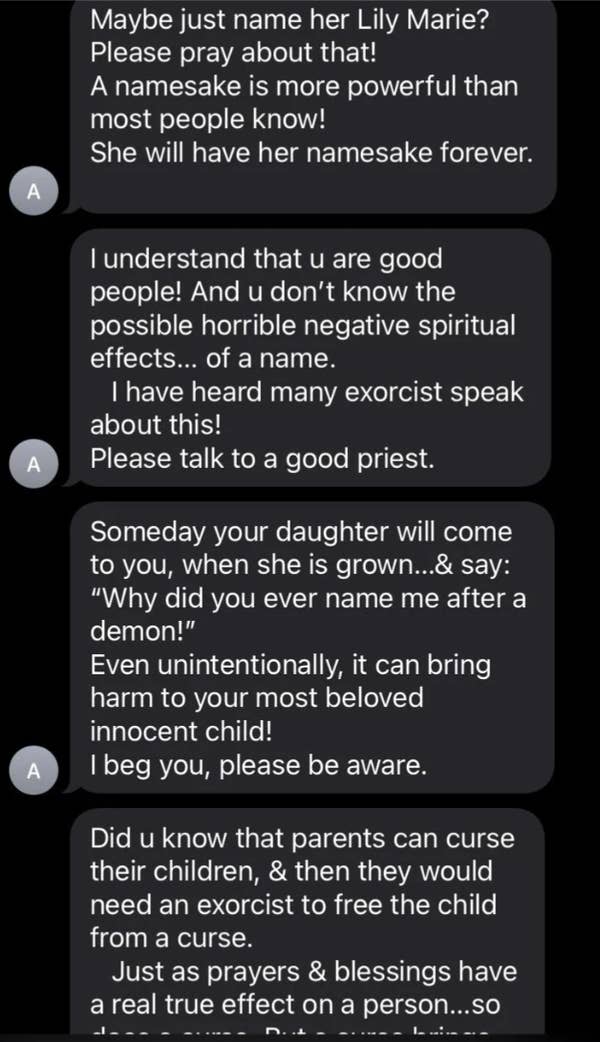
Task: Tap the avatar beside "Please talk to a good priest"
Action: [x=32, y=462]
